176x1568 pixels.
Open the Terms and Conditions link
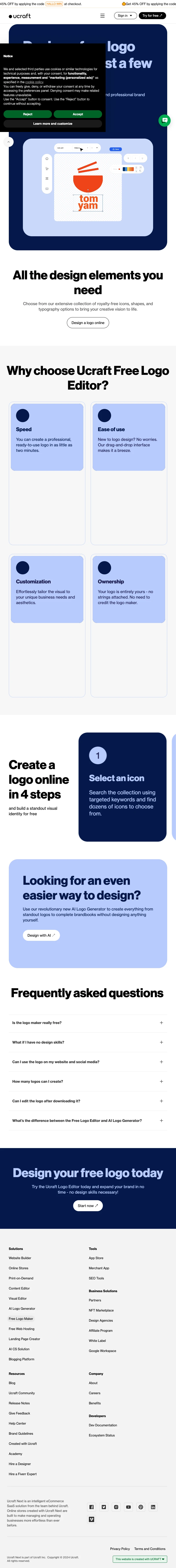pyautogui.click(x=150, y=1548)
